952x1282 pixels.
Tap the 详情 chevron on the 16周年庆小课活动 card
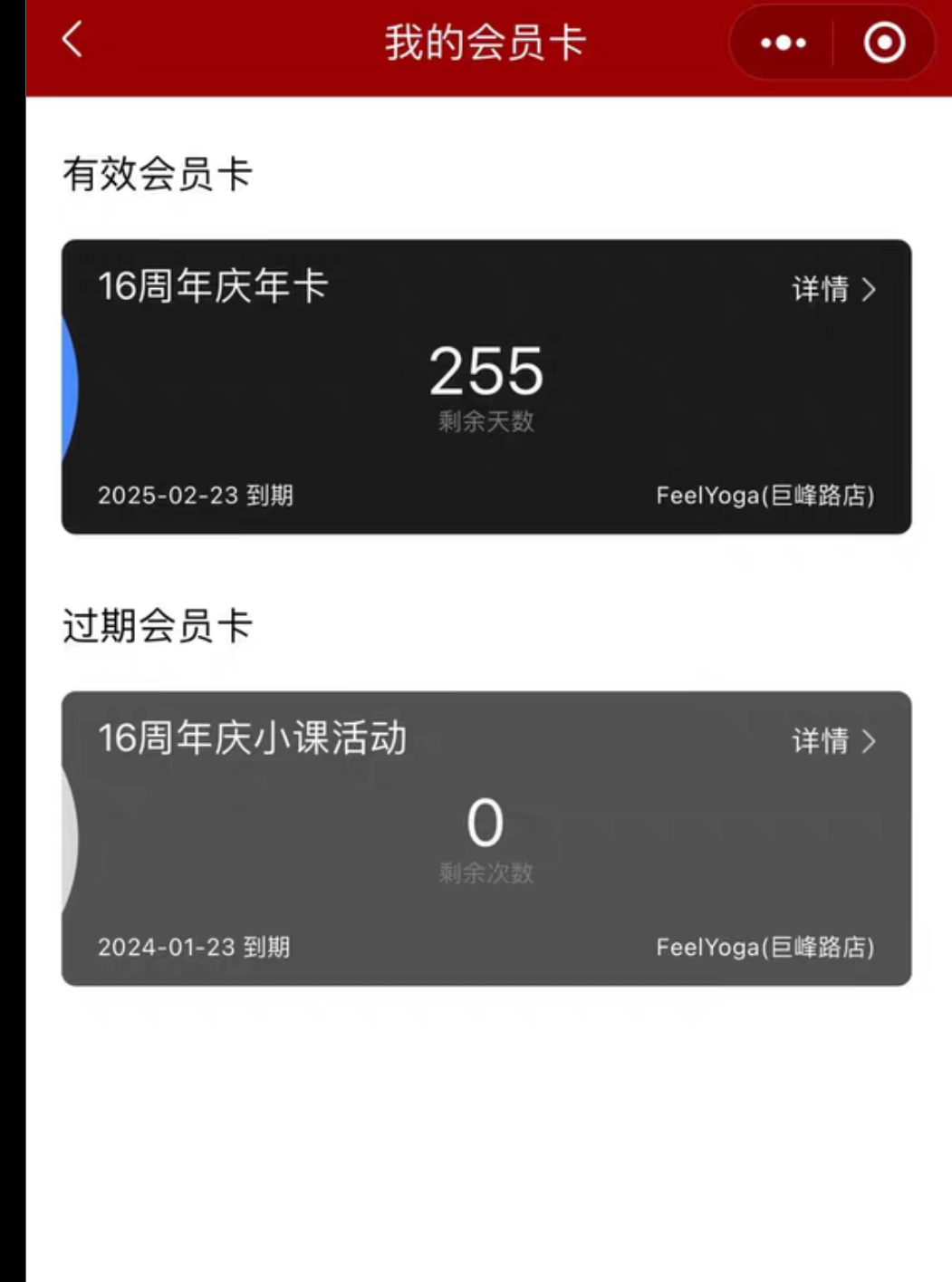pyautogui.click(x=835, y=742)
